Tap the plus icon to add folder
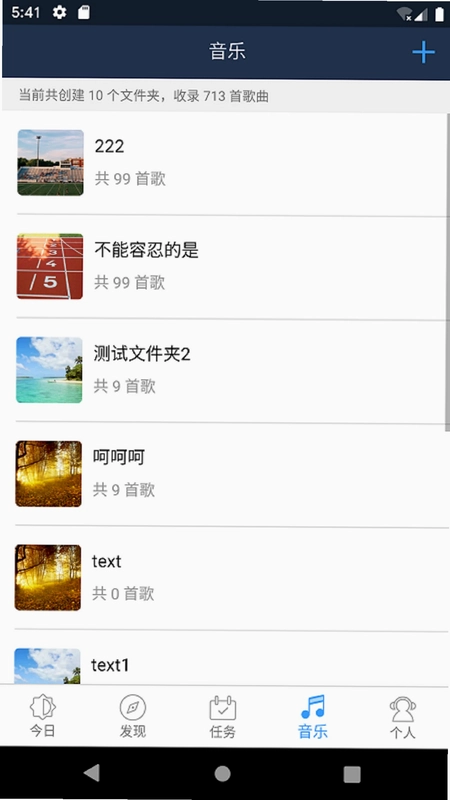Image resolution: width=450 pixels, height=800 pixels. click(x=423, y=52)
